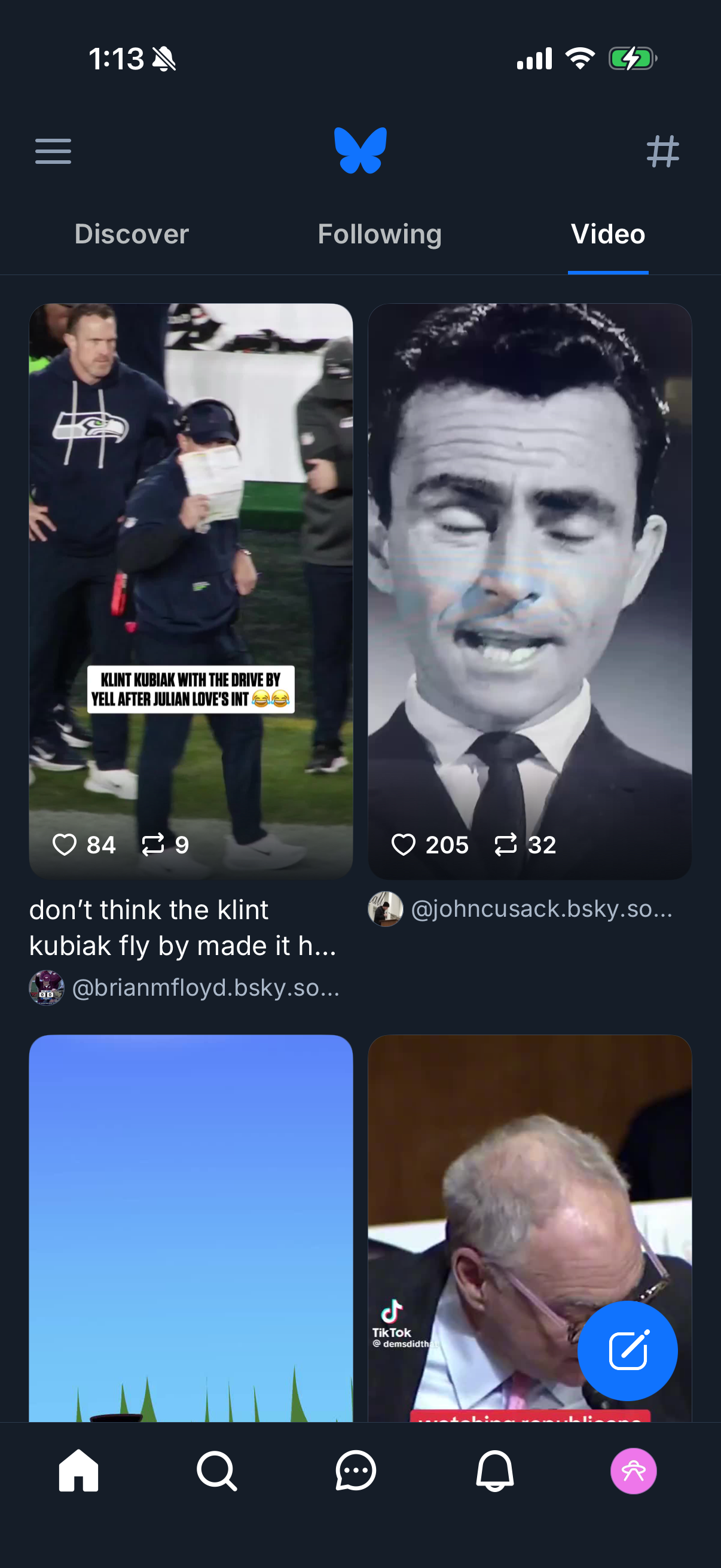The image size is (721, 1568).
Task: Open the compose post button
Action: (x=627, y=1351)
